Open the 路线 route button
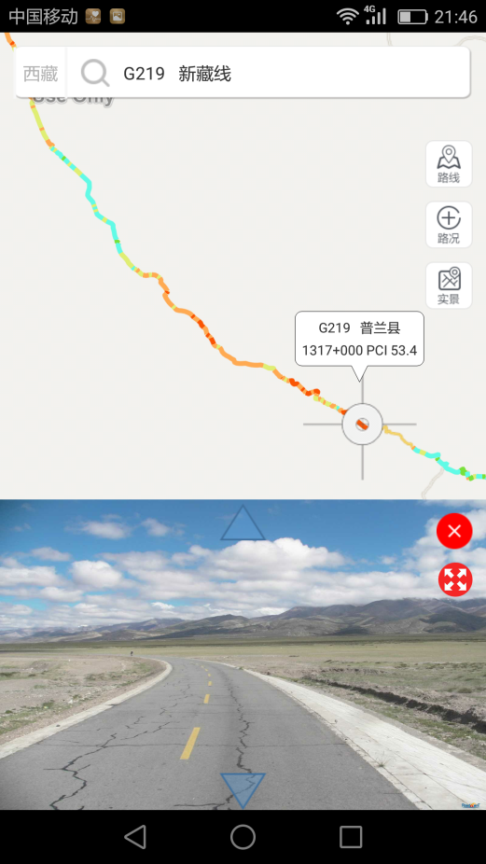The width and height of the screenshot is (486, 864). [x=449, y=164]
